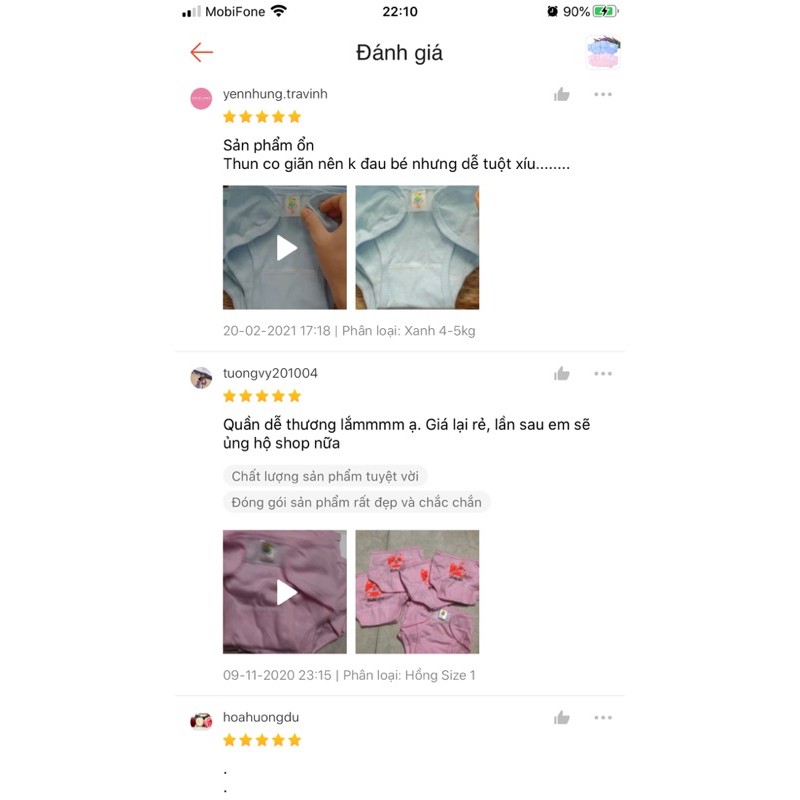Viewport: 800px width, 800px height.
Task: View the pink diapers photo by tuongvy201004
Action: (417, 592)
